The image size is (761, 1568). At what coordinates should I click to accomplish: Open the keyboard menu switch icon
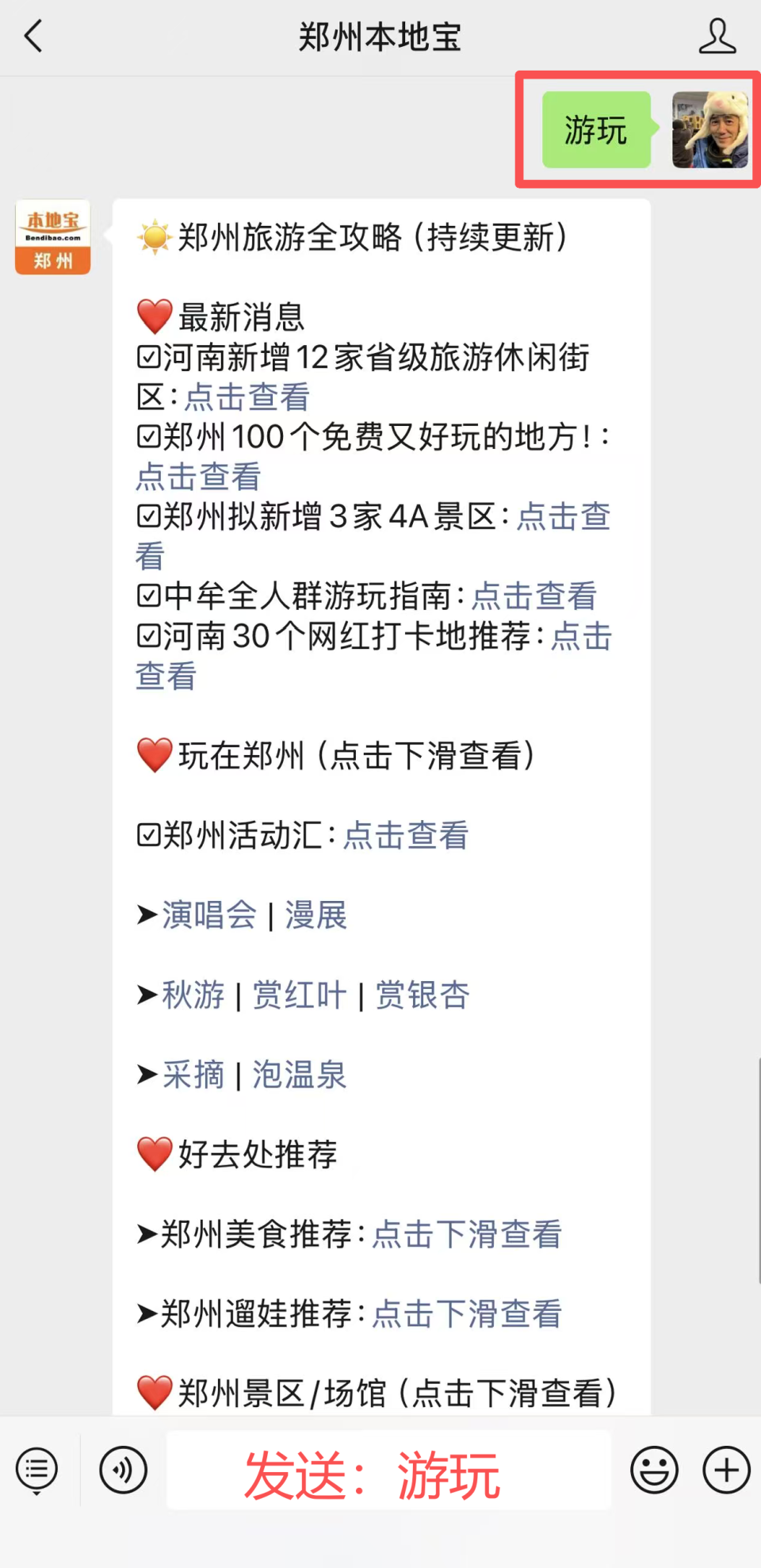click(36, 1470)
